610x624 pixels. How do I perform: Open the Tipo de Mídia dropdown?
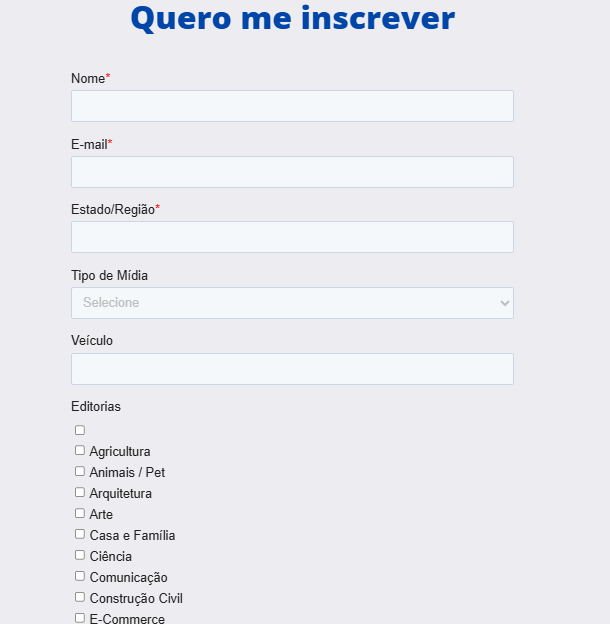(292, 303)
